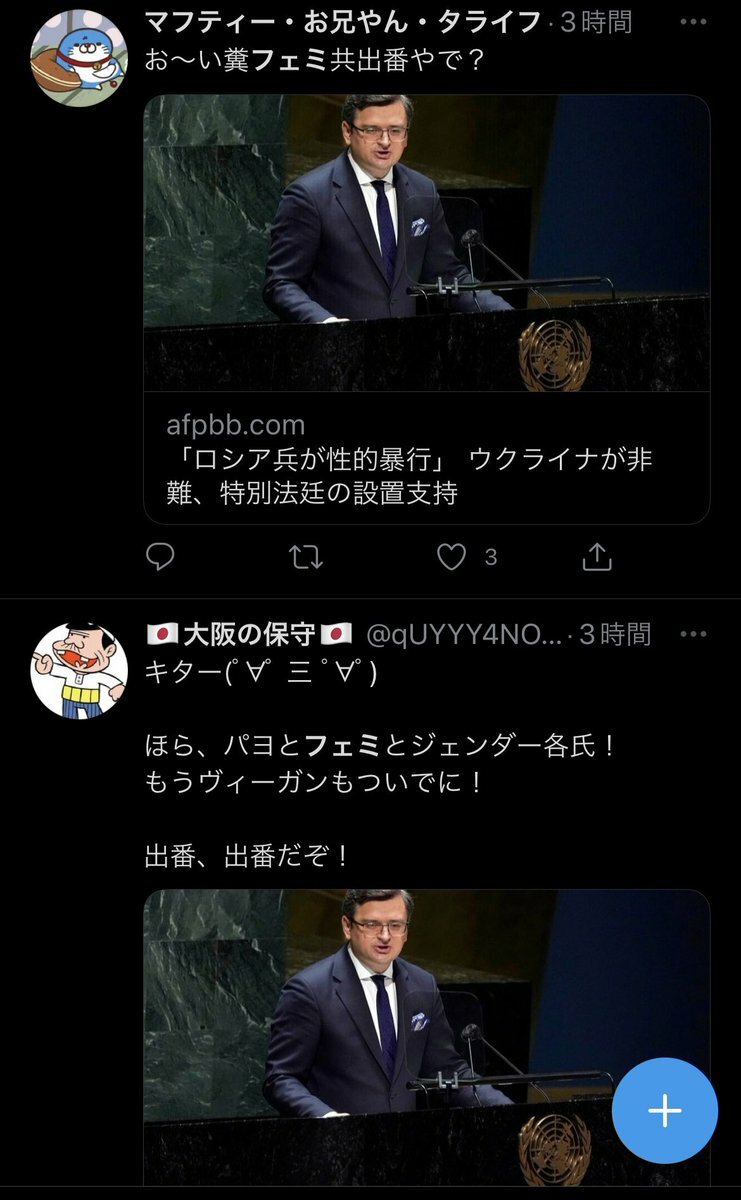The height and width of the screenshot is (1200, 741).
Task: Open 大阪の保守's profile avatar
Action: tap(79, 670)
